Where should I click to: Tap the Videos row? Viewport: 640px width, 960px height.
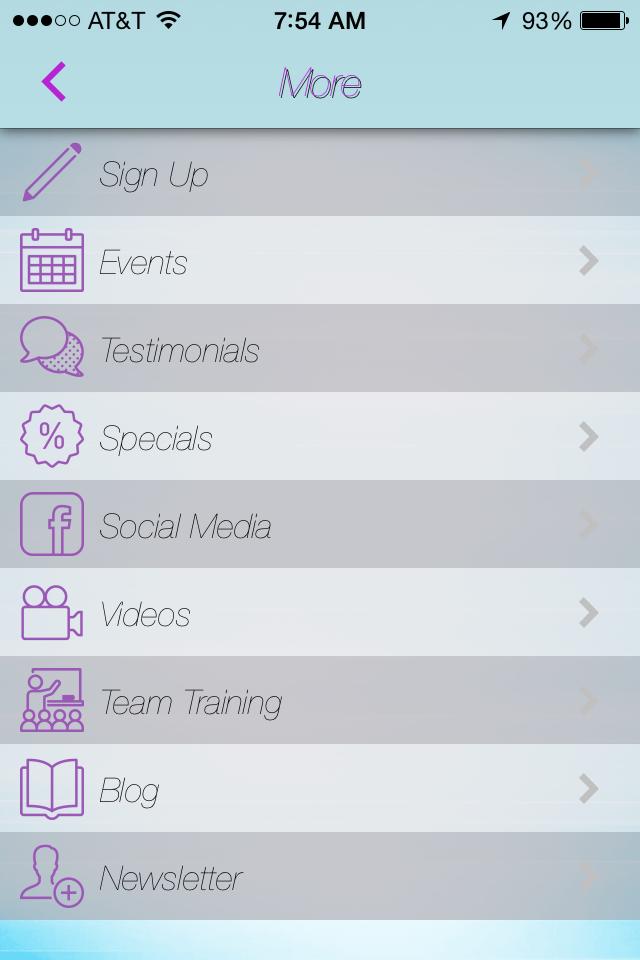(320, 614)
